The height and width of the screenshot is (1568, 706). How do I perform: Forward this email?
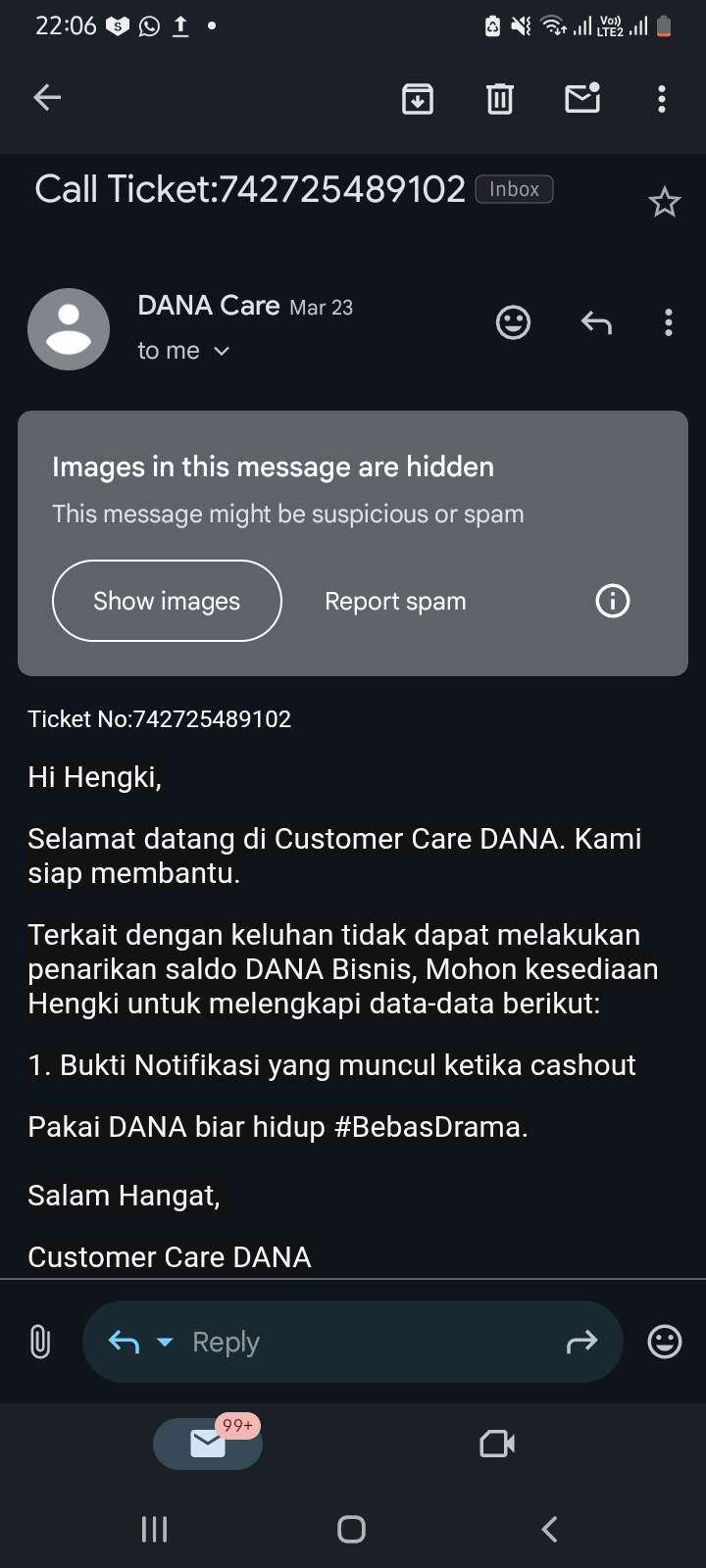coord(581,1342)
